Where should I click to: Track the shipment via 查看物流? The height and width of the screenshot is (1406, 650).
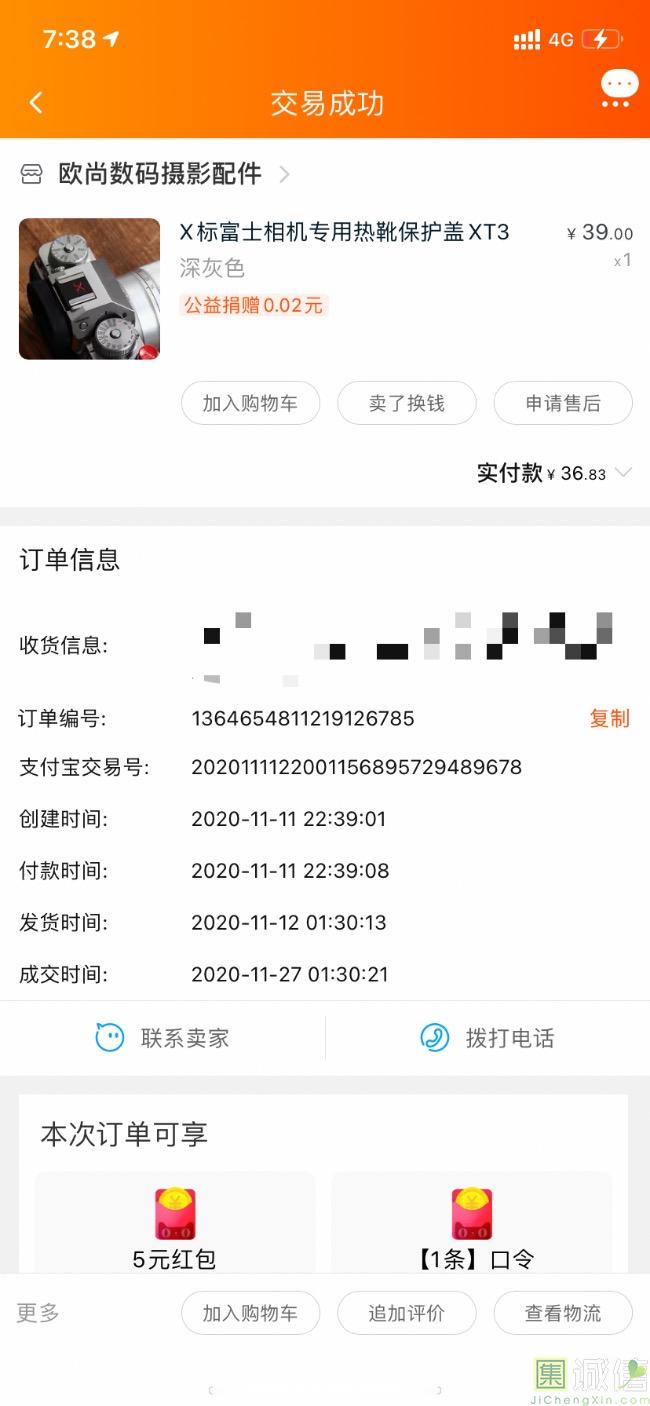tap(563, 1313)
